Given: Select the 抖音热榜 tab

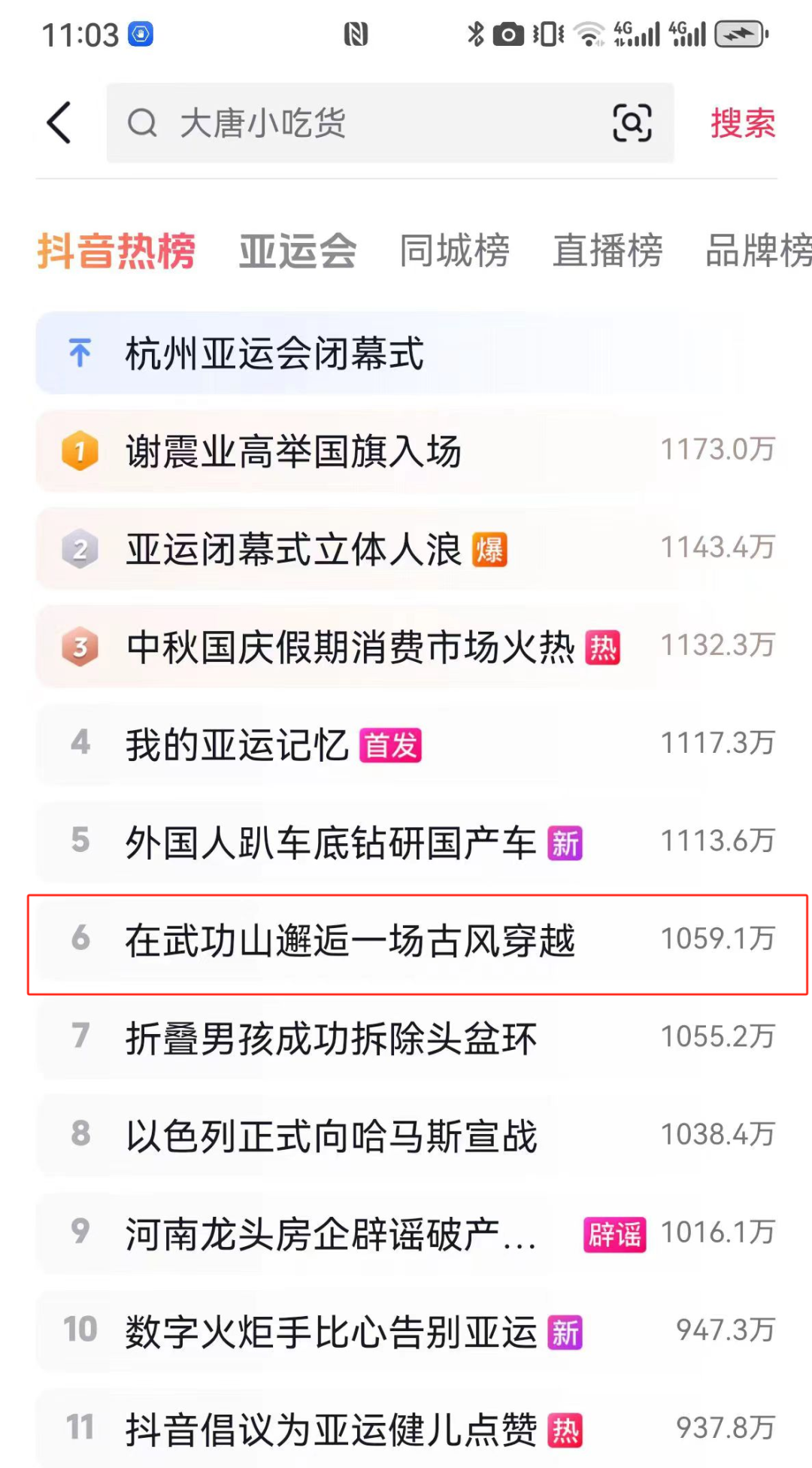Looking at the screenshot, I should point(117,250).
